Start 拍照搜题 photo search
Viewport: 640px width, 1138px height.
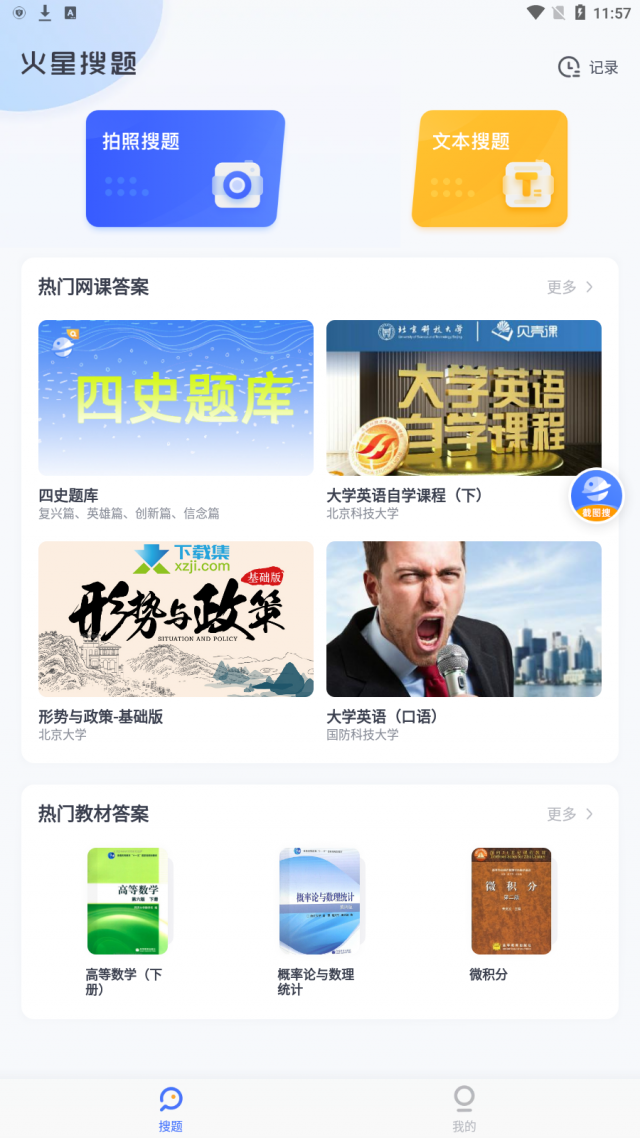pos(185,168)
